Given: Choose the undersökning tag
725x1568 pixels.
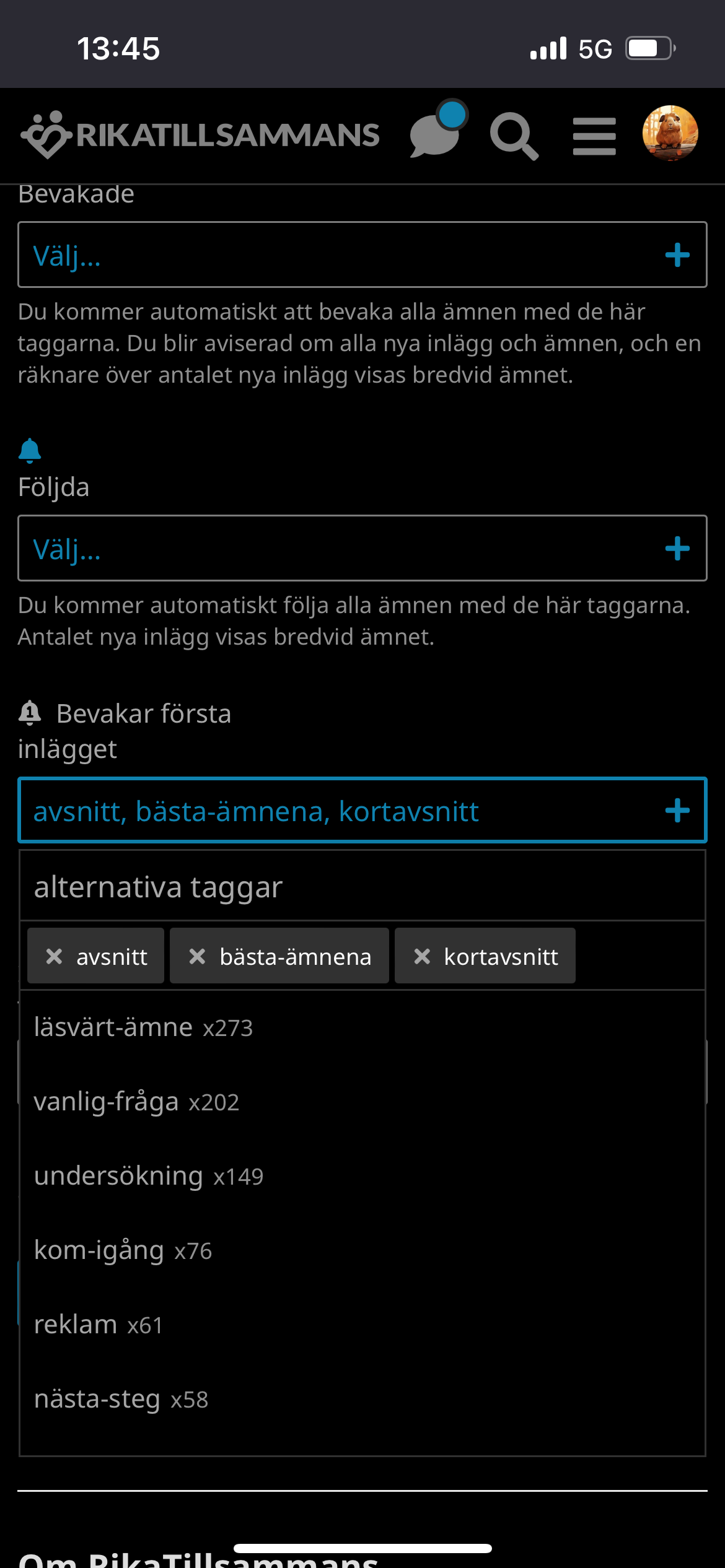Looking at the screenshot, I should click(x=149, y=1177).
